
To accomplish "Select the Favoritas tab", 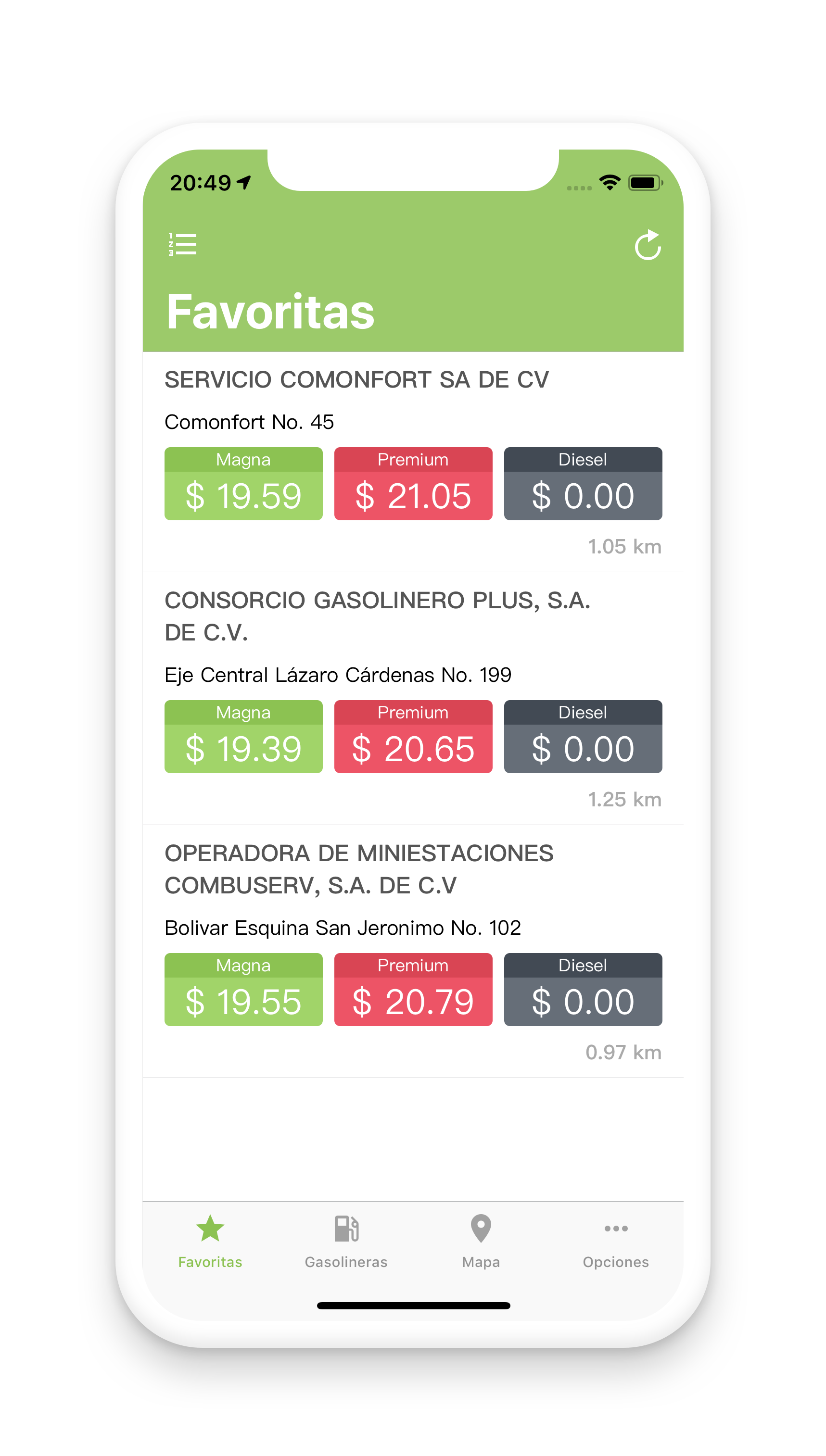I will 211,1242.
